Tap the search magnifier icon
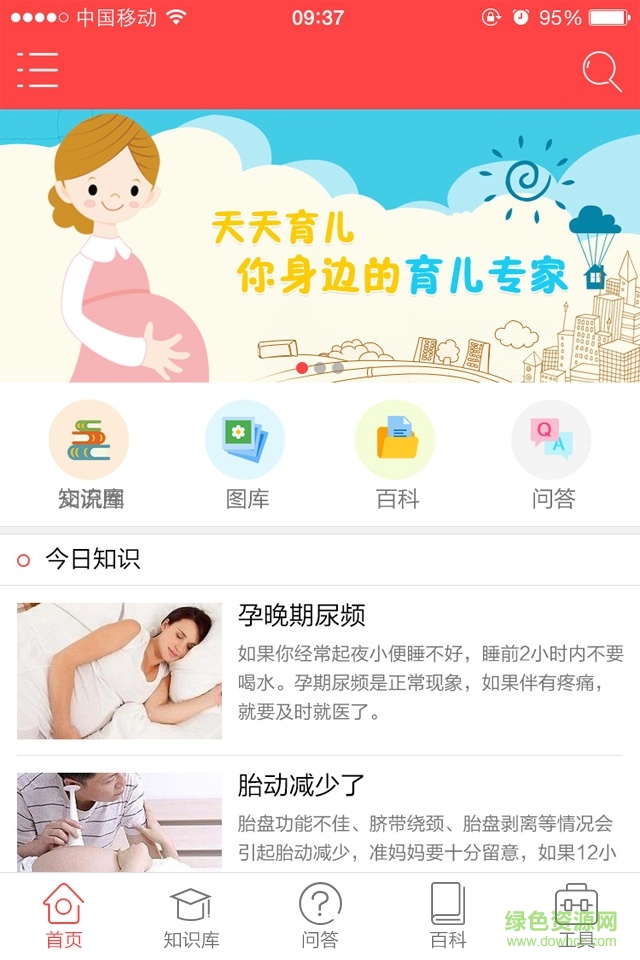The height and width of the screenshot is (960, 640). [601, 71]
